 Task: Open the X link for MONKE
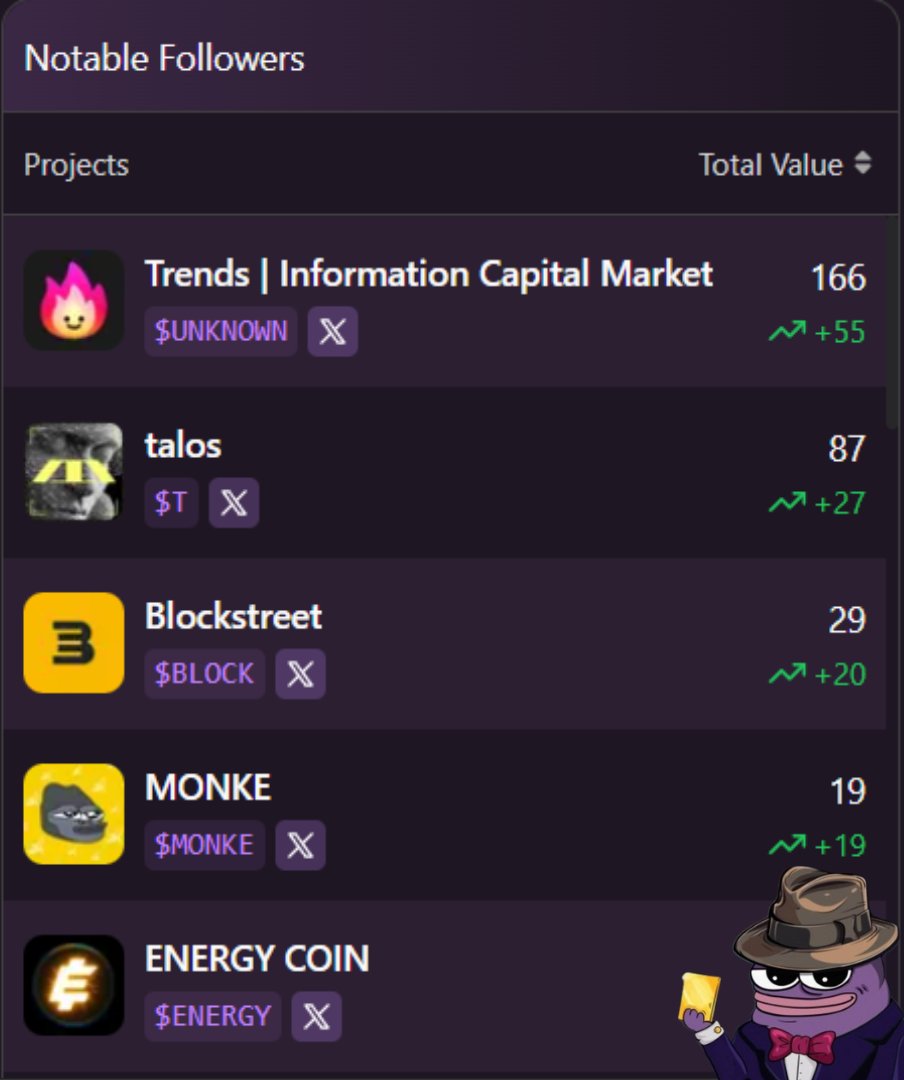(x=300, y=845)
